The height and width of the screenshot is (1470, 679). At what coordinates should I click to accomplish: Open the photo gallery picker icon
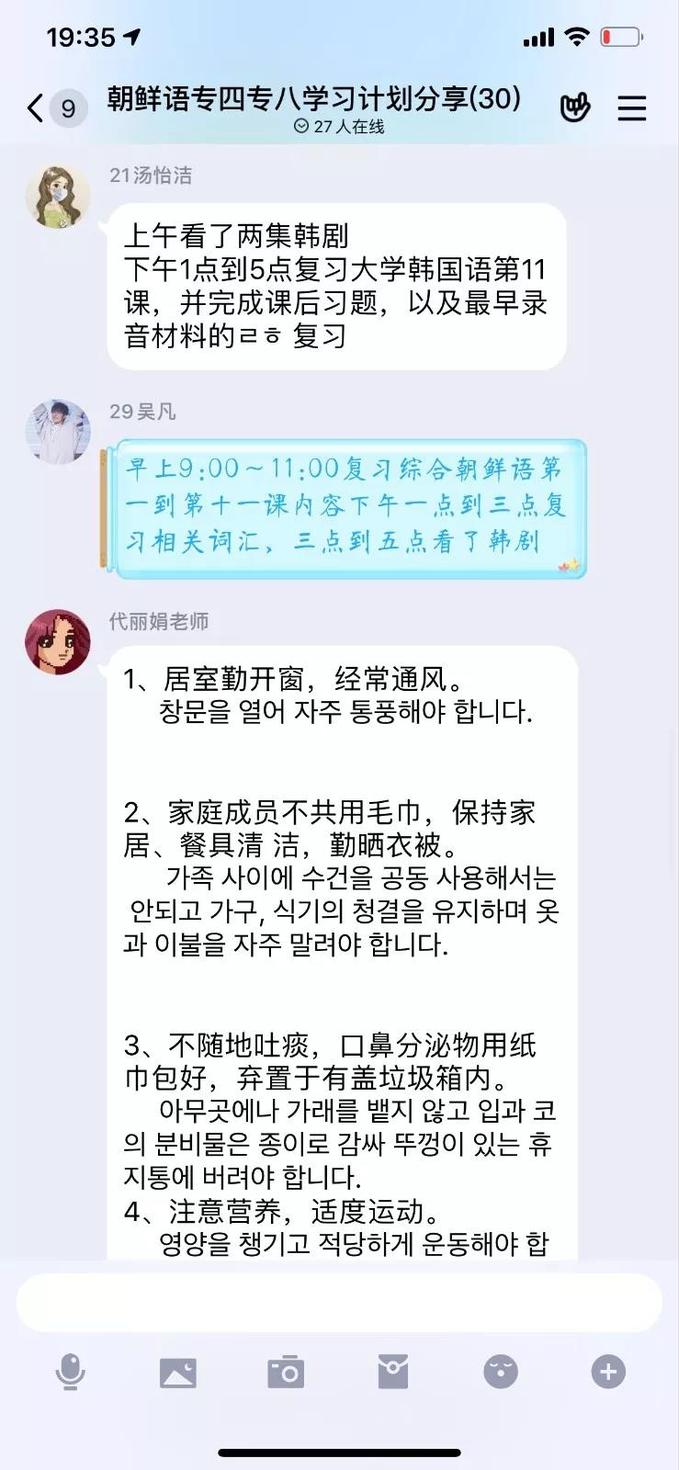pyautogui.click(x=178, y=1372)
